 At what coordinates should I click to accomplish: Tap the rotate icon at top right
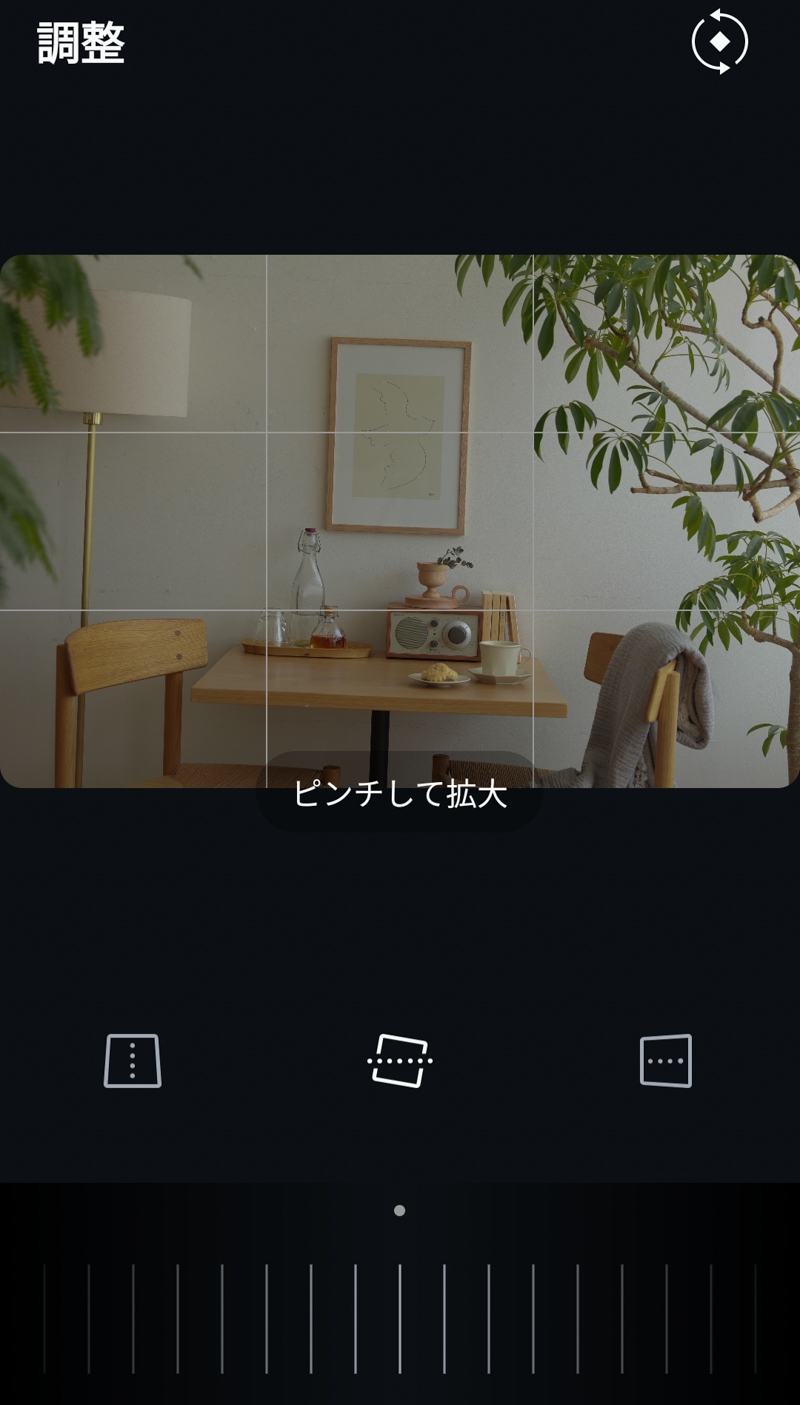tap(719, 42)
